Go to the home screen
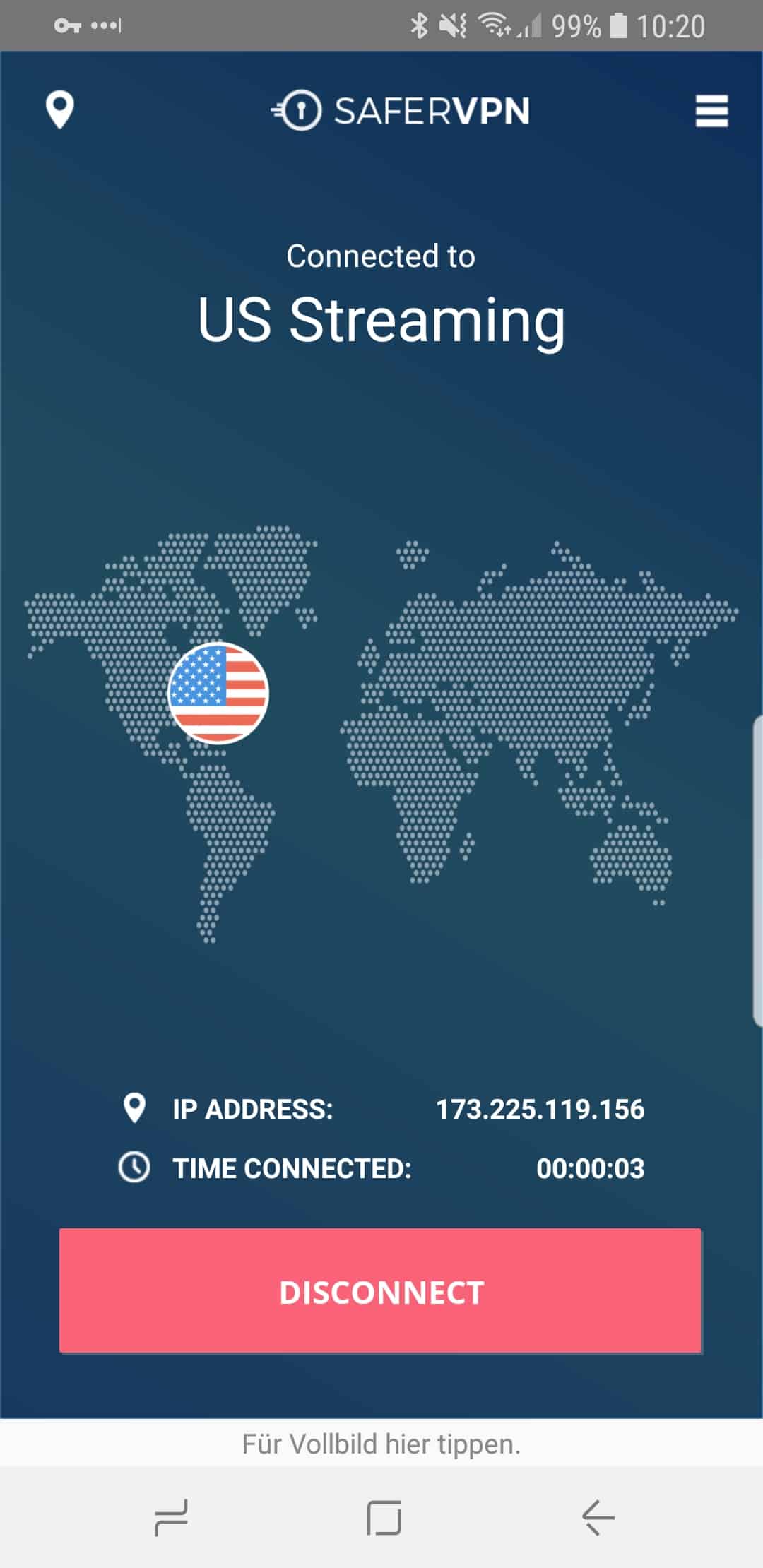The width and height of the screenshot is (763, 1568). click(384, 1517)
